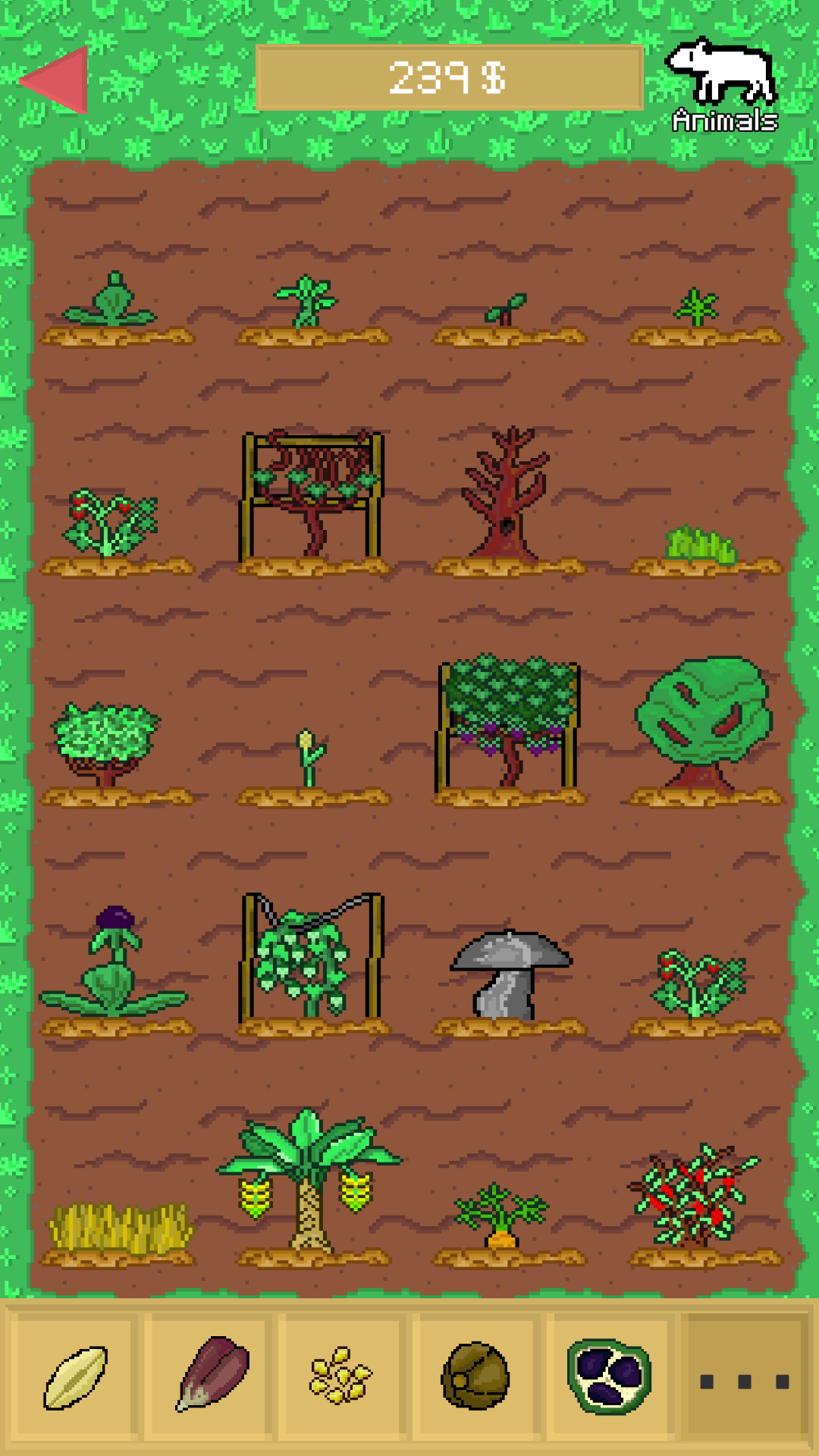The width and height of the screenshot is (819, 1456).
Task: Select the purple seed pod slot
Action: 609,1376
